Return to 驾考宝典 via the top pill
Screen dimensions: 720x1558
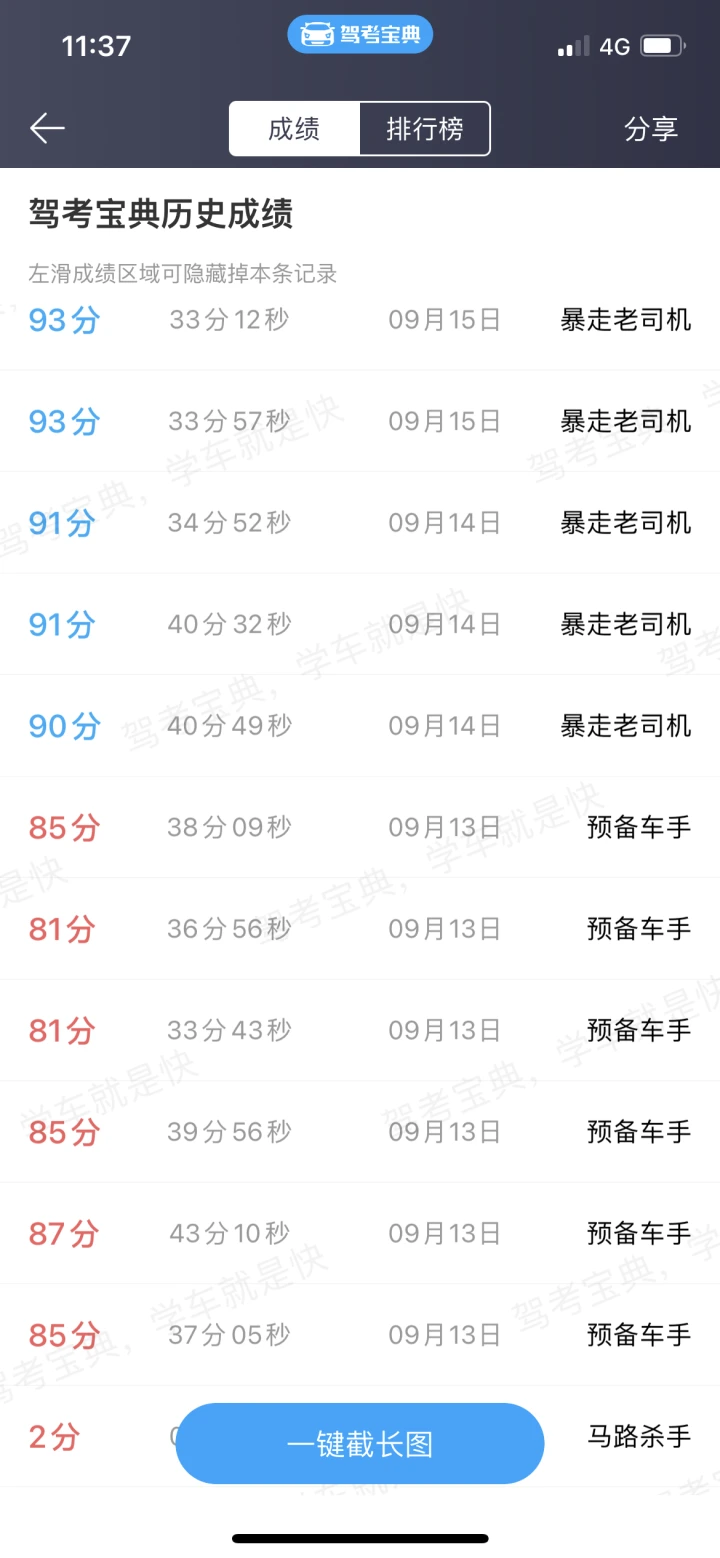pyautogui.click(x=360, y=34)
